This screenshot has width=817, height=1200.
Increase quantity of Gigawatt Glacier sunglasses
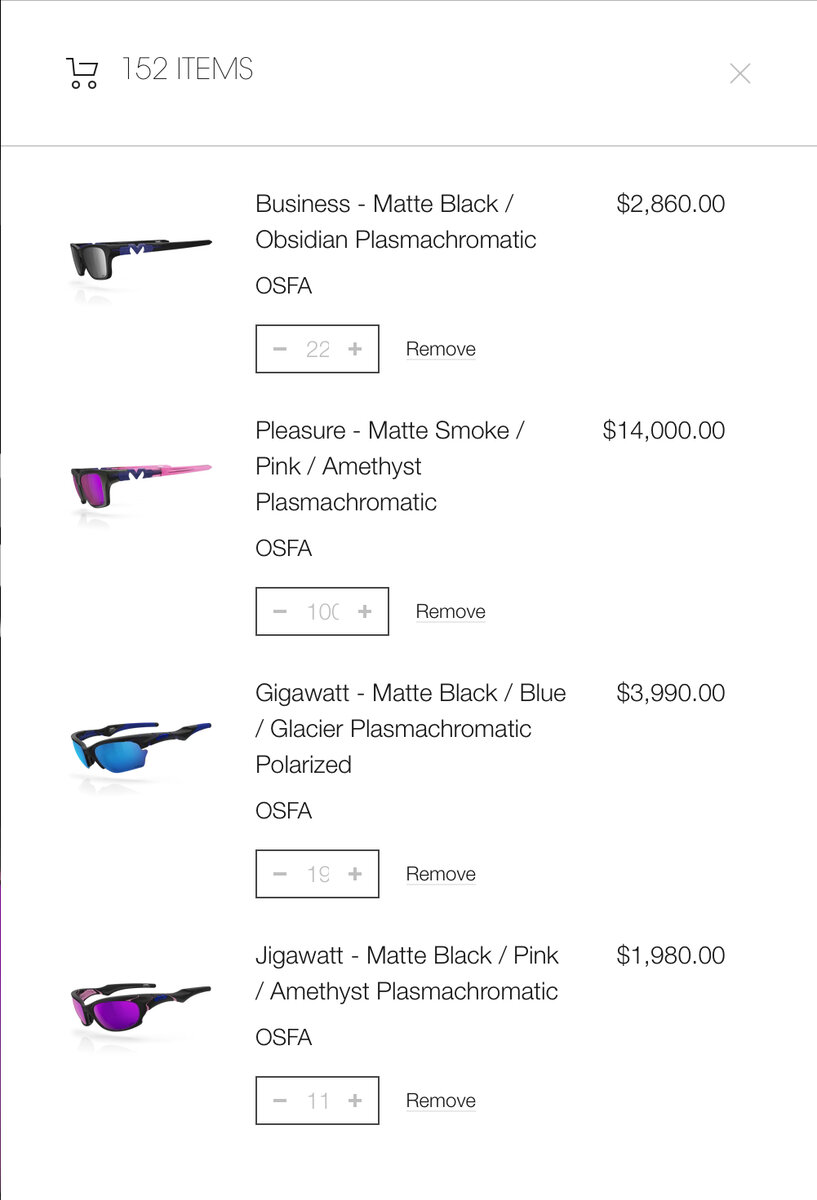(x=355, y=874)
